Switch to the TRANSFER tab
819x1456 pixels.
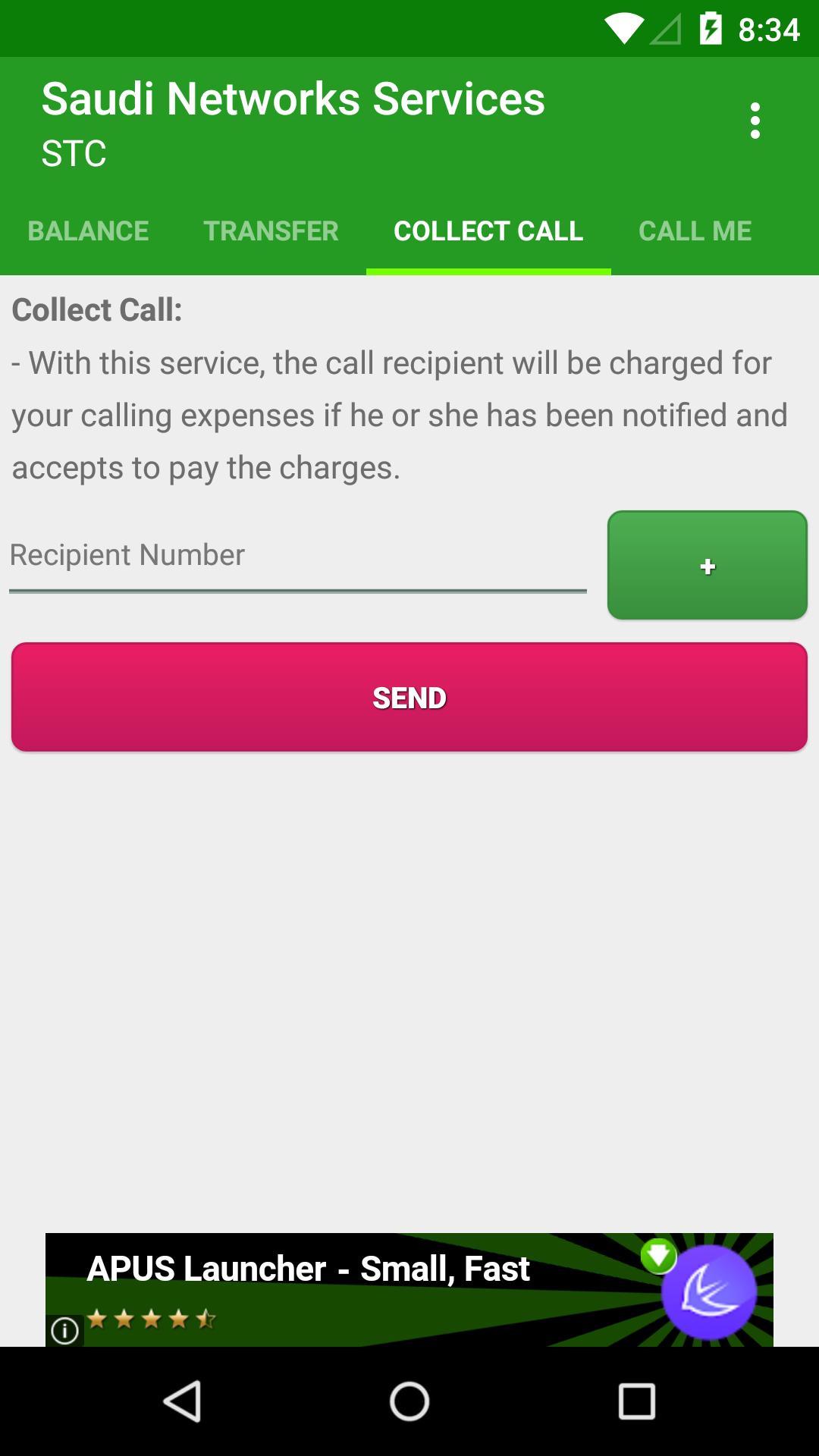[x=270, y=231]
